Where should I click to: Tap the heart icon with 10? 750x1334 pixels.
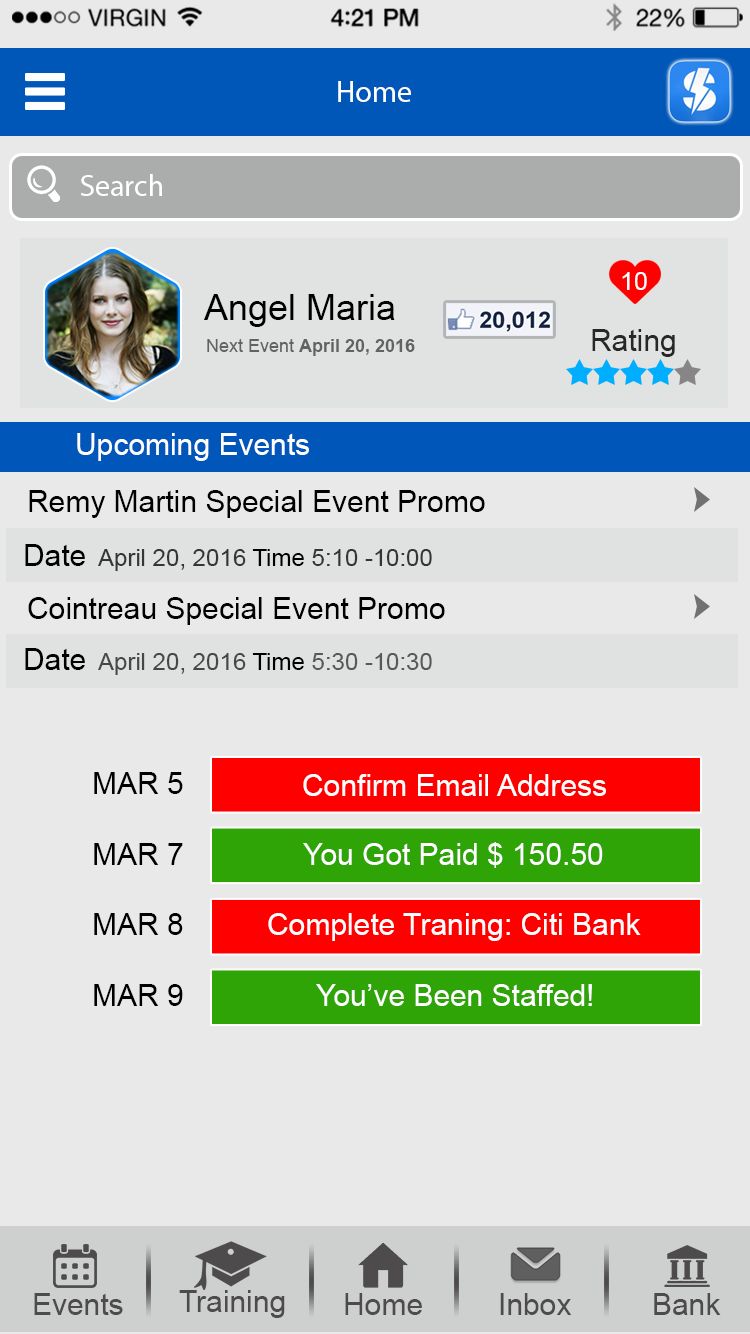tap(634, 281)
